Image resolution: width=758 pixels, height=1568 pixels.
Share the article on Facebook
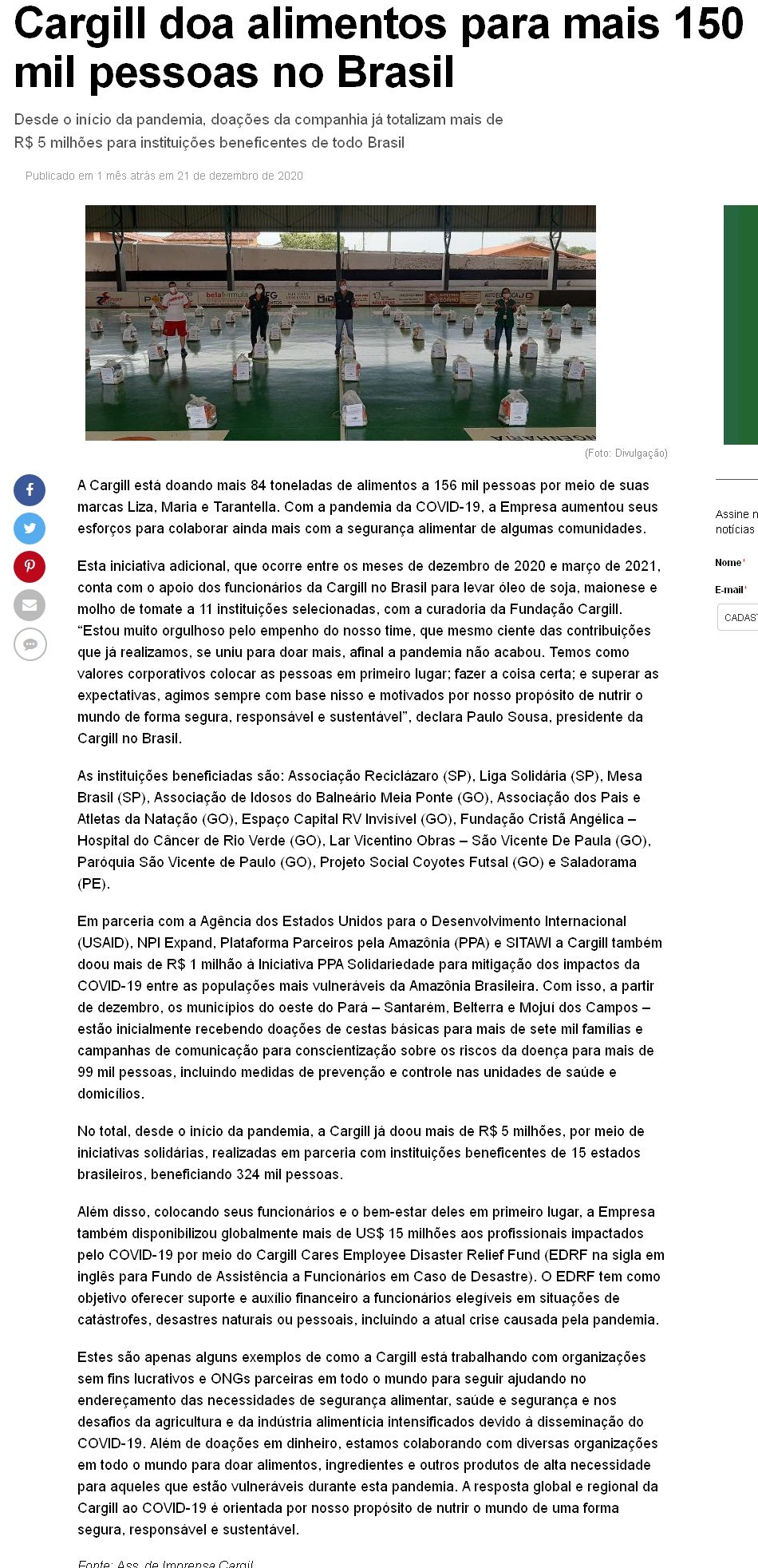30,489
